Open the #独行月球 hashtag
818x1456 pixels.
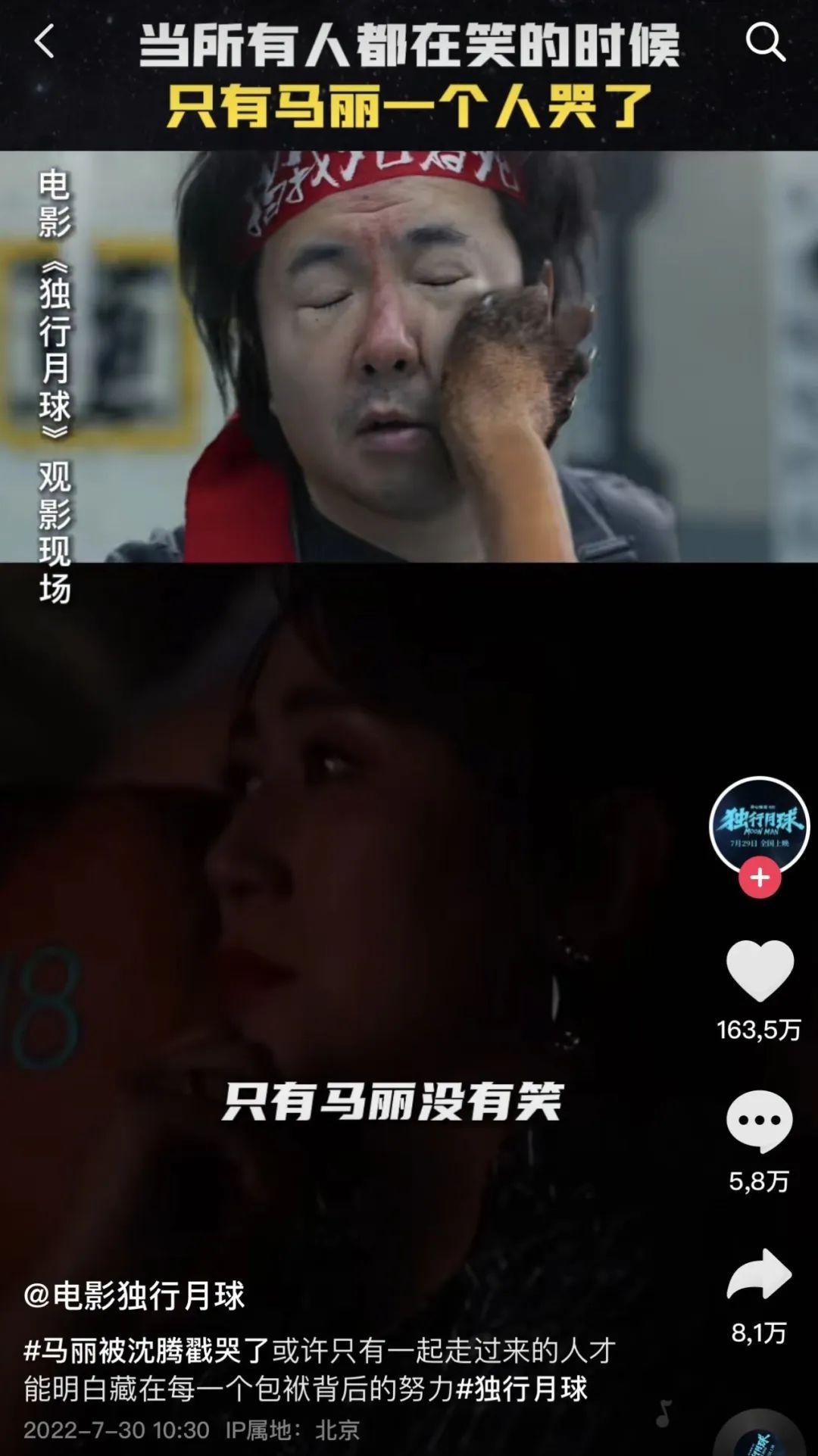coord(522,1389)
